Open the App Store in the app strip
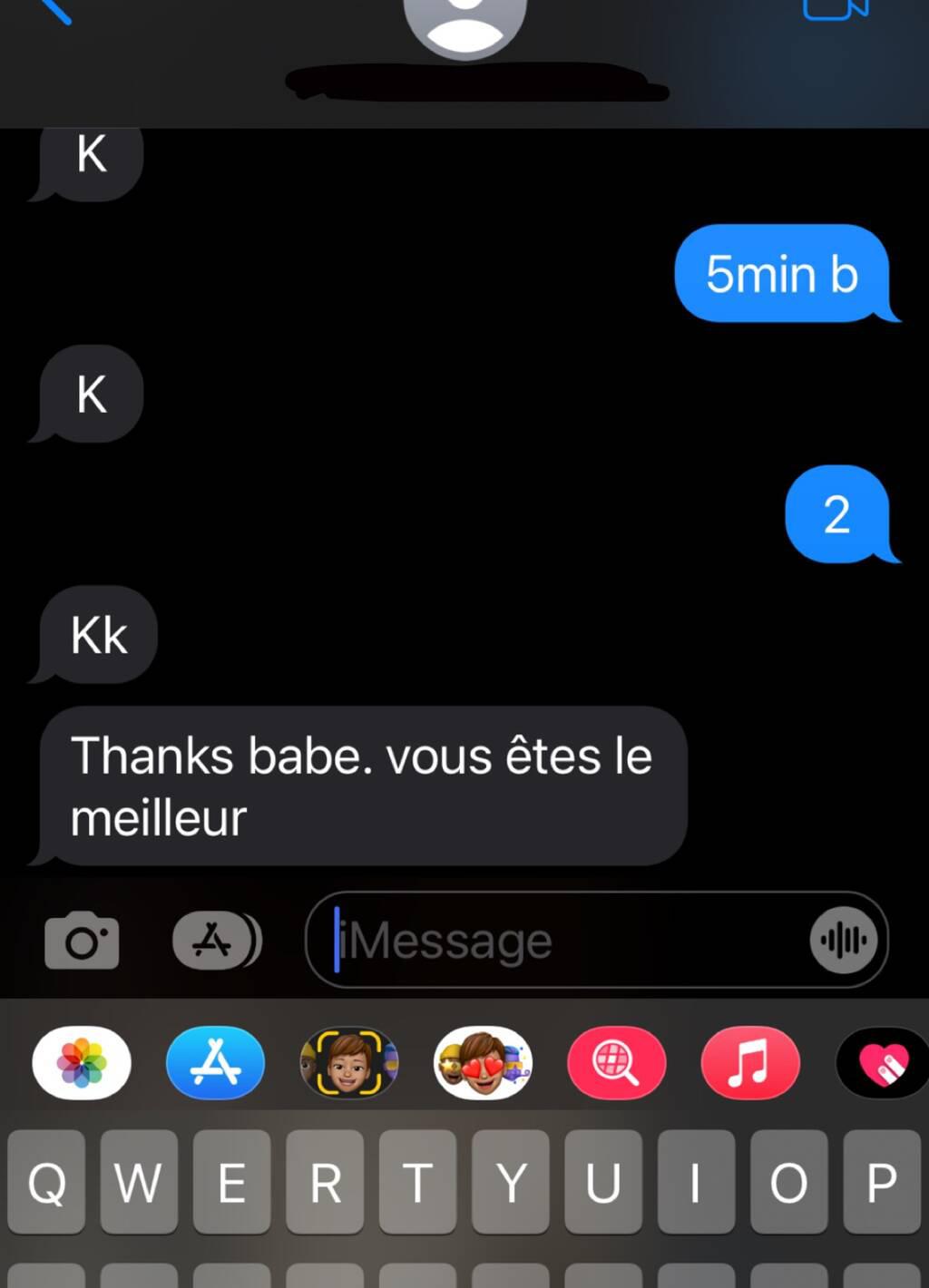Viewport: 929px width, 1288px height. pyautogui.click(x=215, y=1063)
